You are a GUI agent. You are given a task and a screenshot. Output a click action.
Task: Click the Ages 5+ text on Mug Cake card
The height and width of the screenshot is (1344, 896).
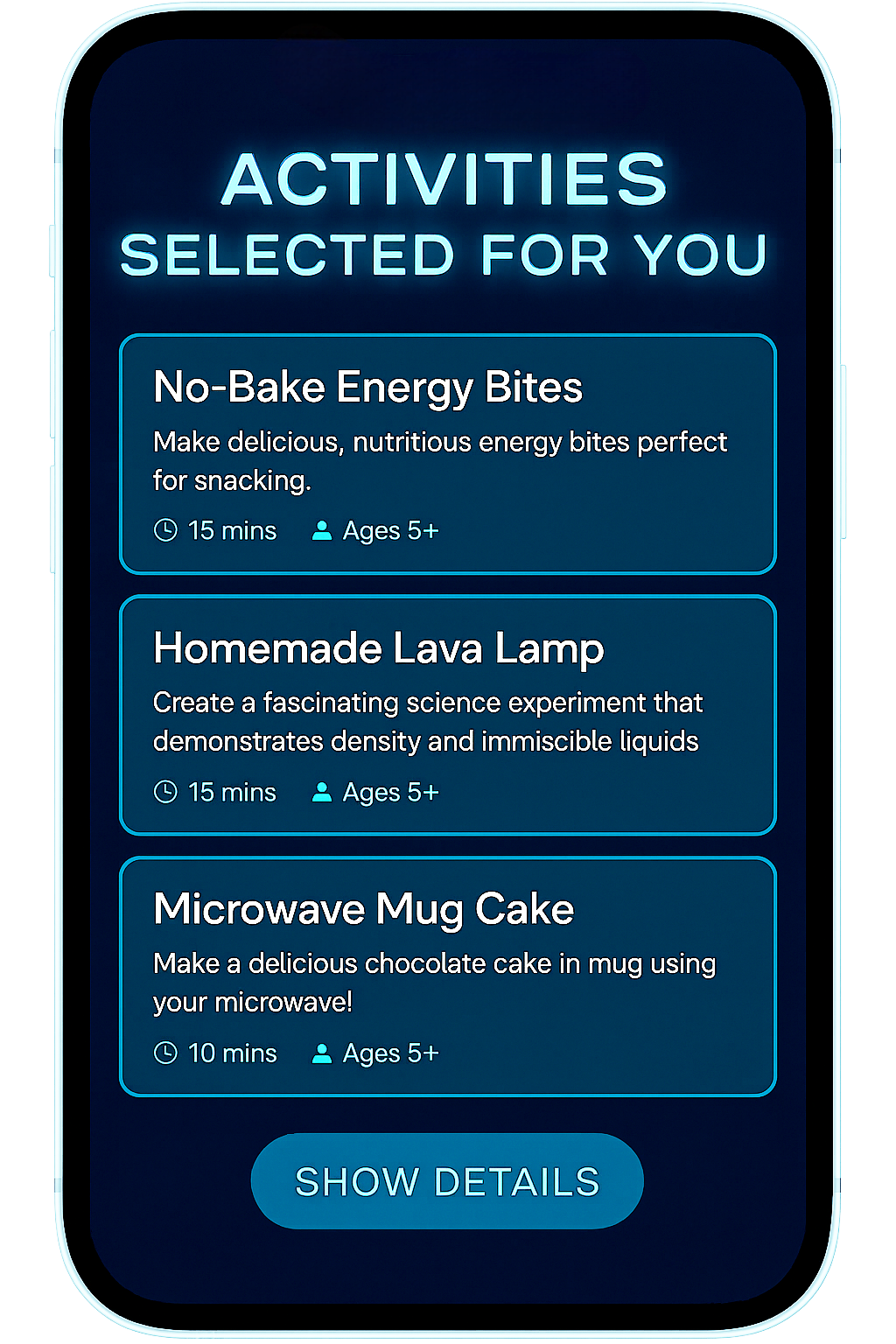392,1053
